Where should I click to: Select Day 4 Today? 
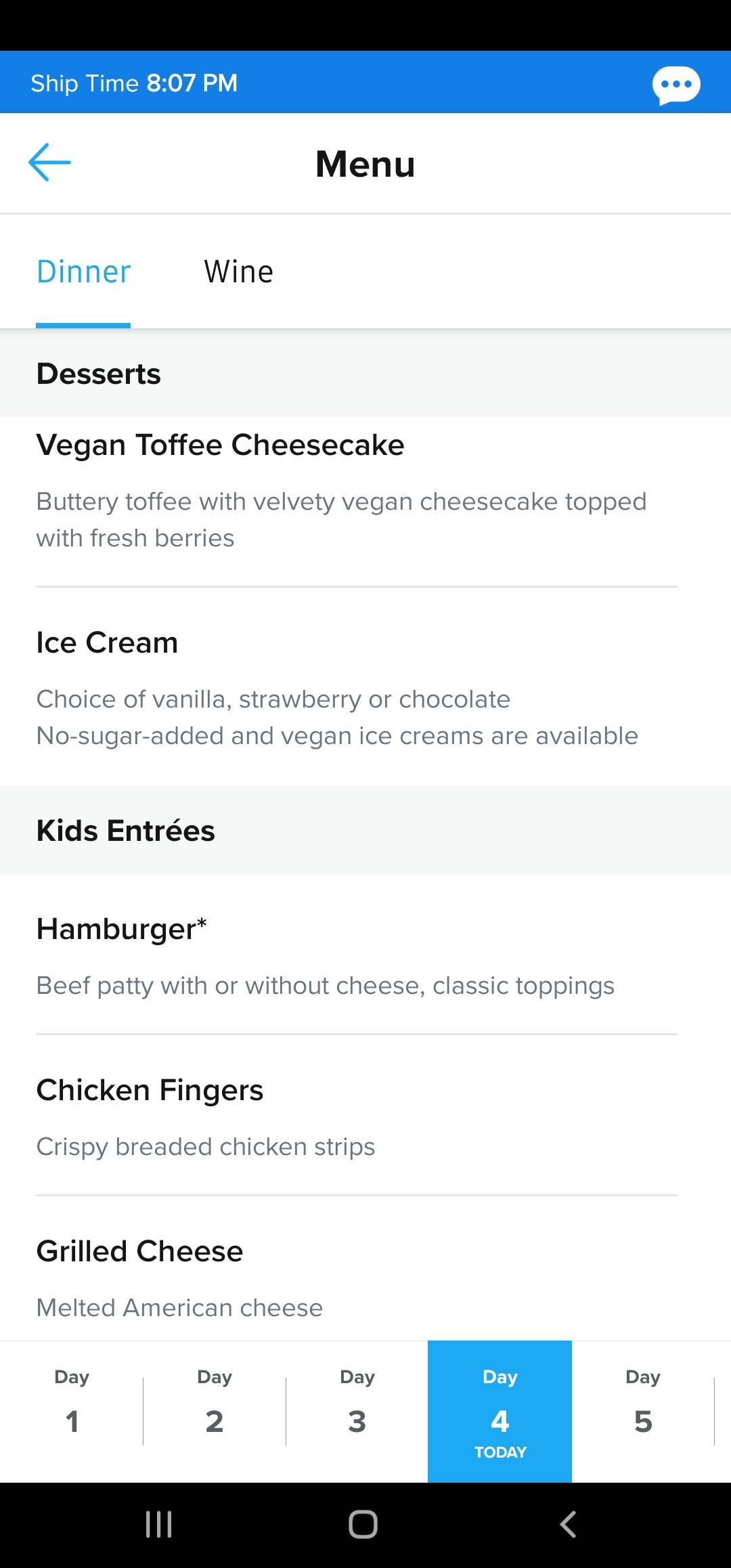pos(500,1411)
